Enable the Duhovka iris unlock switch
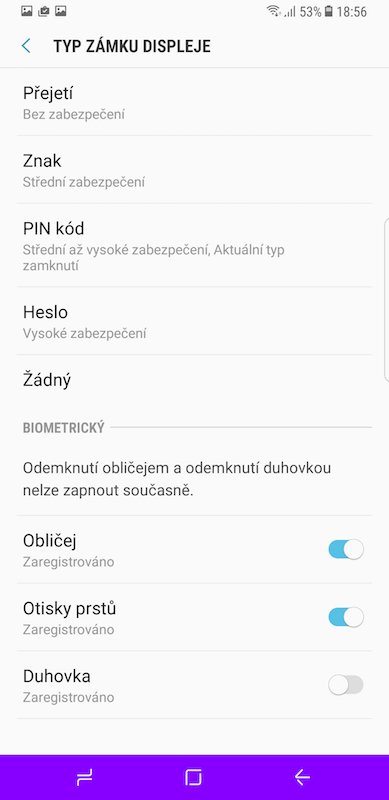This screenshot has width=389, height=800. click(346, 685)
